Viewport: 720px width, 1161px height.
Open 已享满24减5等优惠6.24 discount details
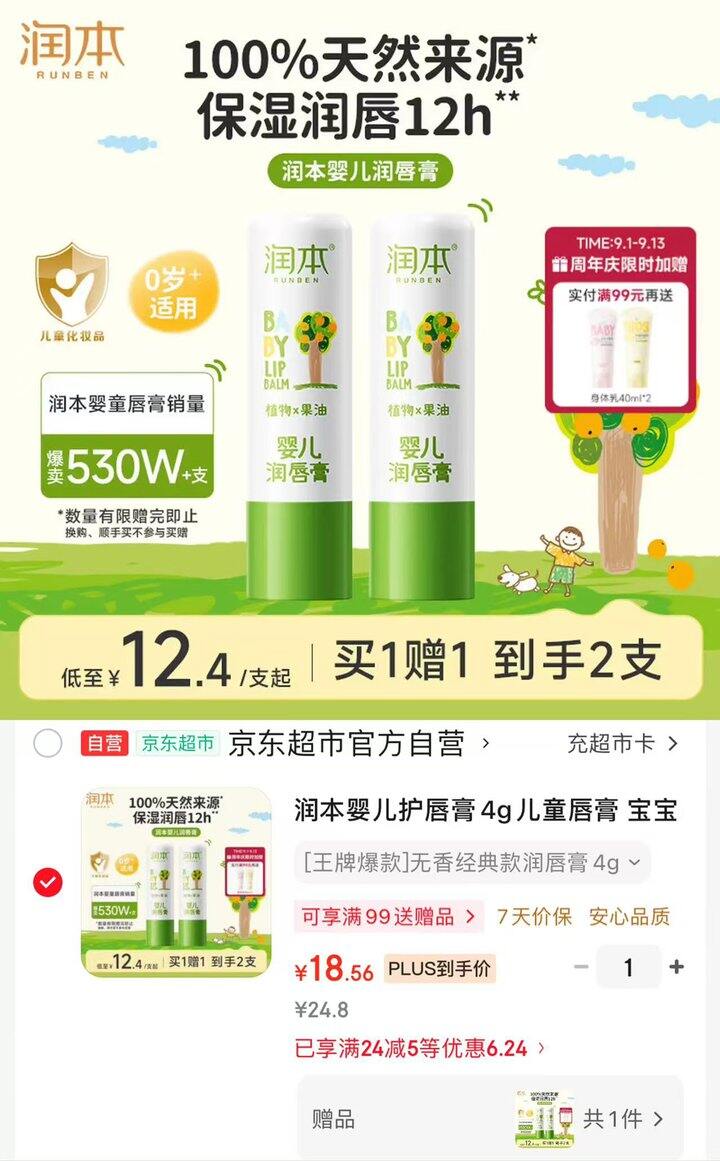point(420,1048)
